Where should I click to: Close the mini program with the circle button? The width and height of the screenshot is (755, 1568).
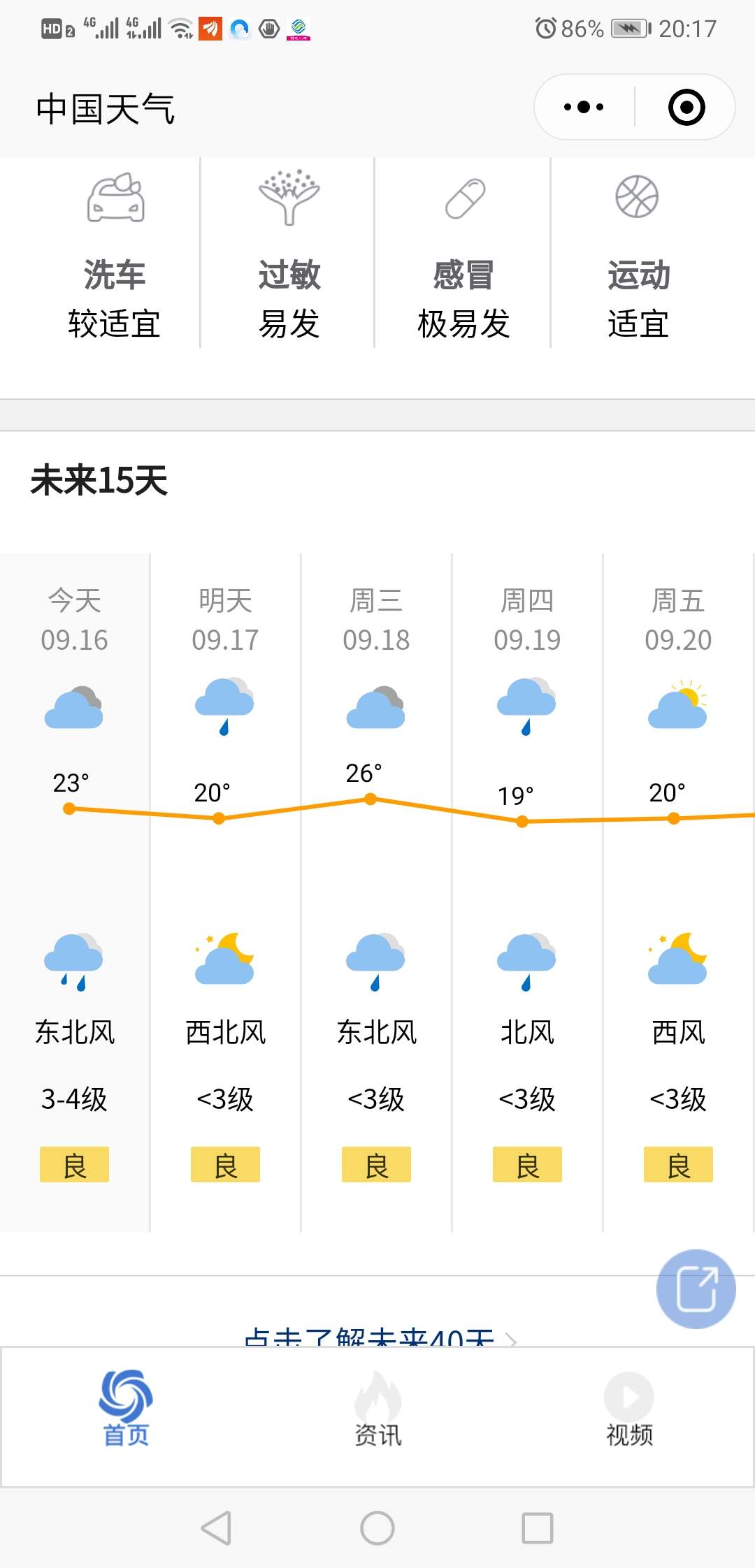tap(686, 107)
